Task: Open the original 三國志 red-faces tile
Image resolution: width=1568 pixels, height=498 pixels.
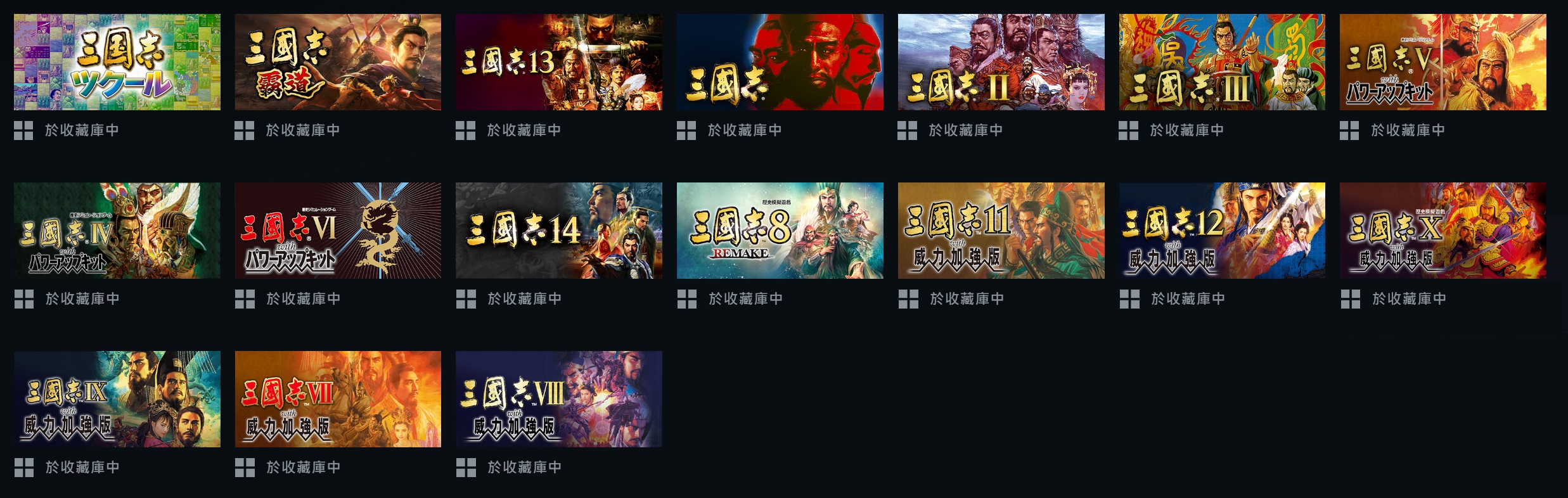Action: click(x=780, y=62)
